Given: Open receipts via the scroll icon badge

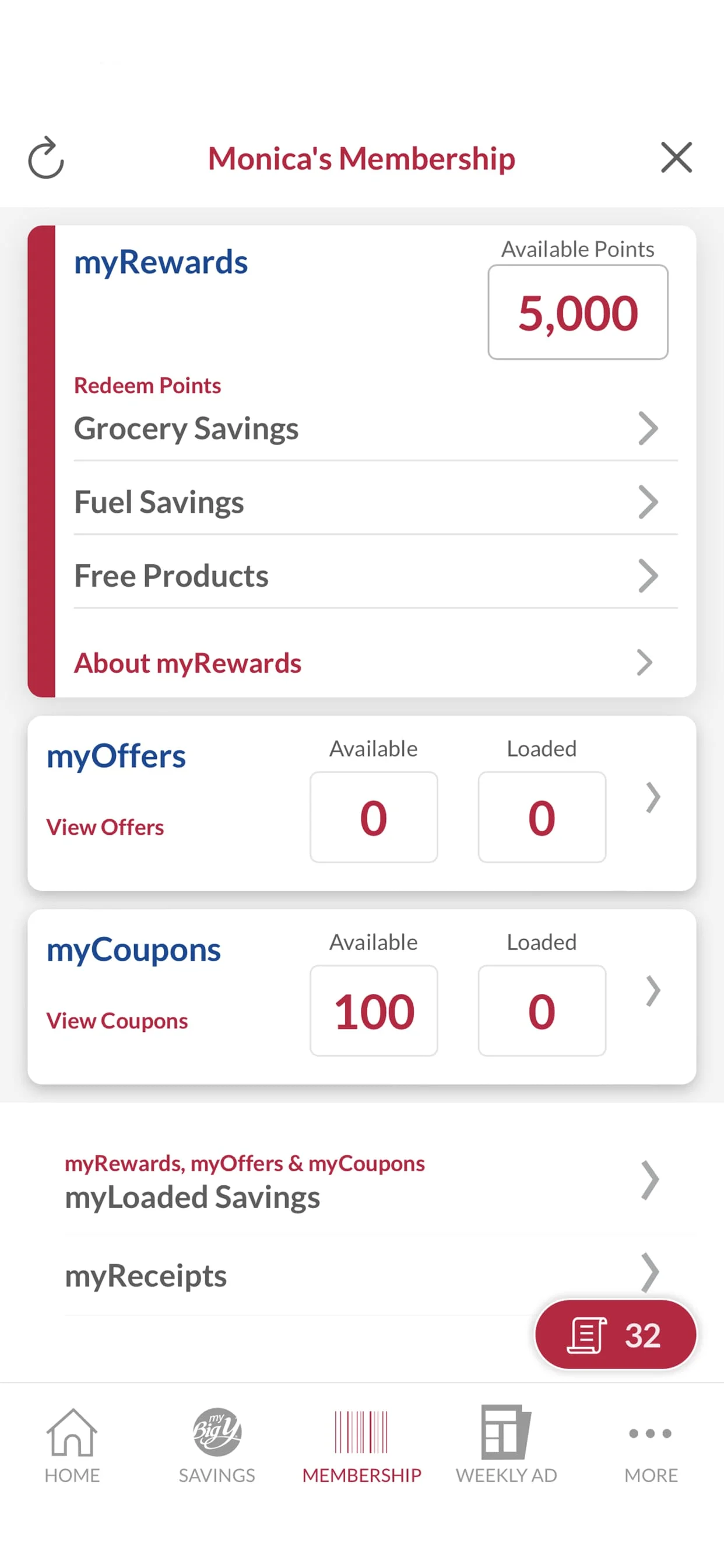Looking at the screenshot, I should click(x=588, y=1335).
